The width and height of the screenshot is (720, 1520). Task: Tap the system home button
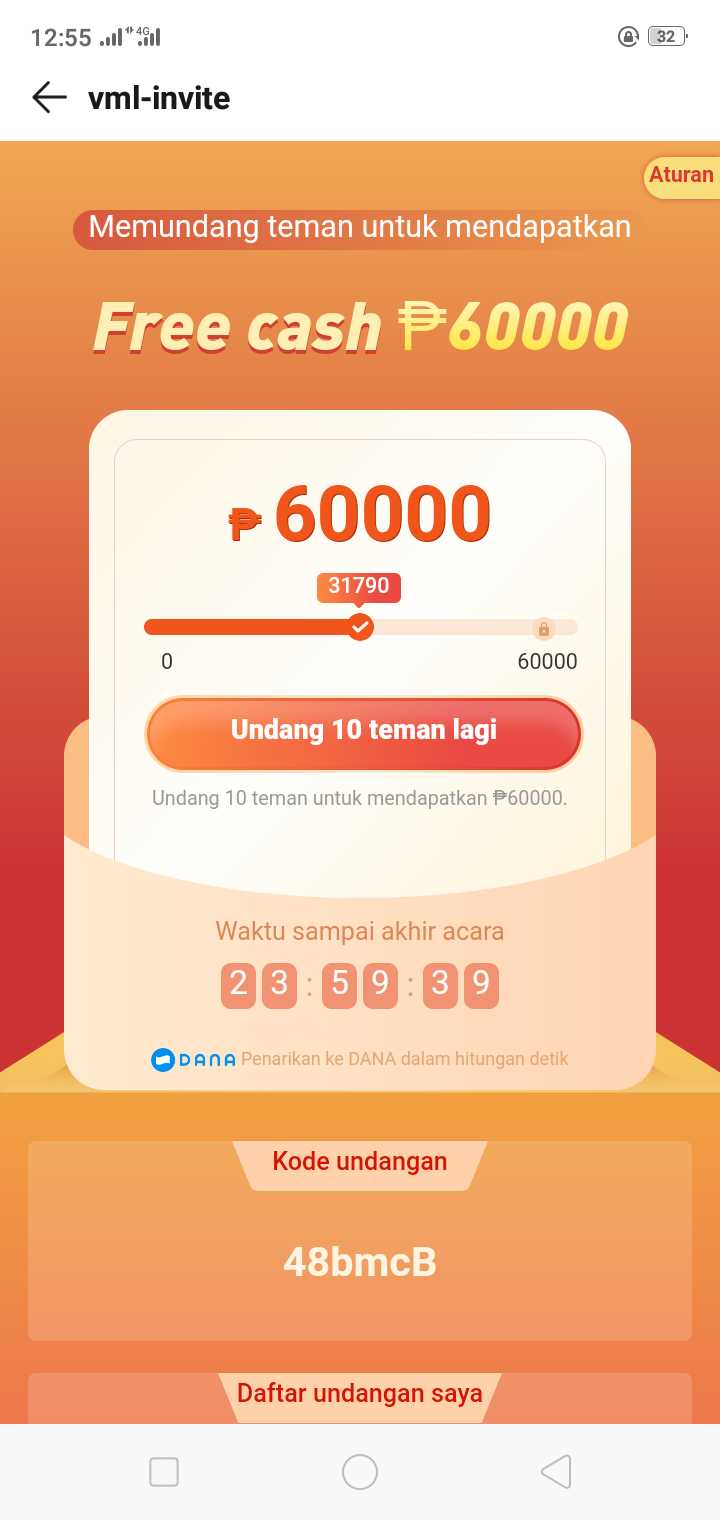tap(360, 1471)
